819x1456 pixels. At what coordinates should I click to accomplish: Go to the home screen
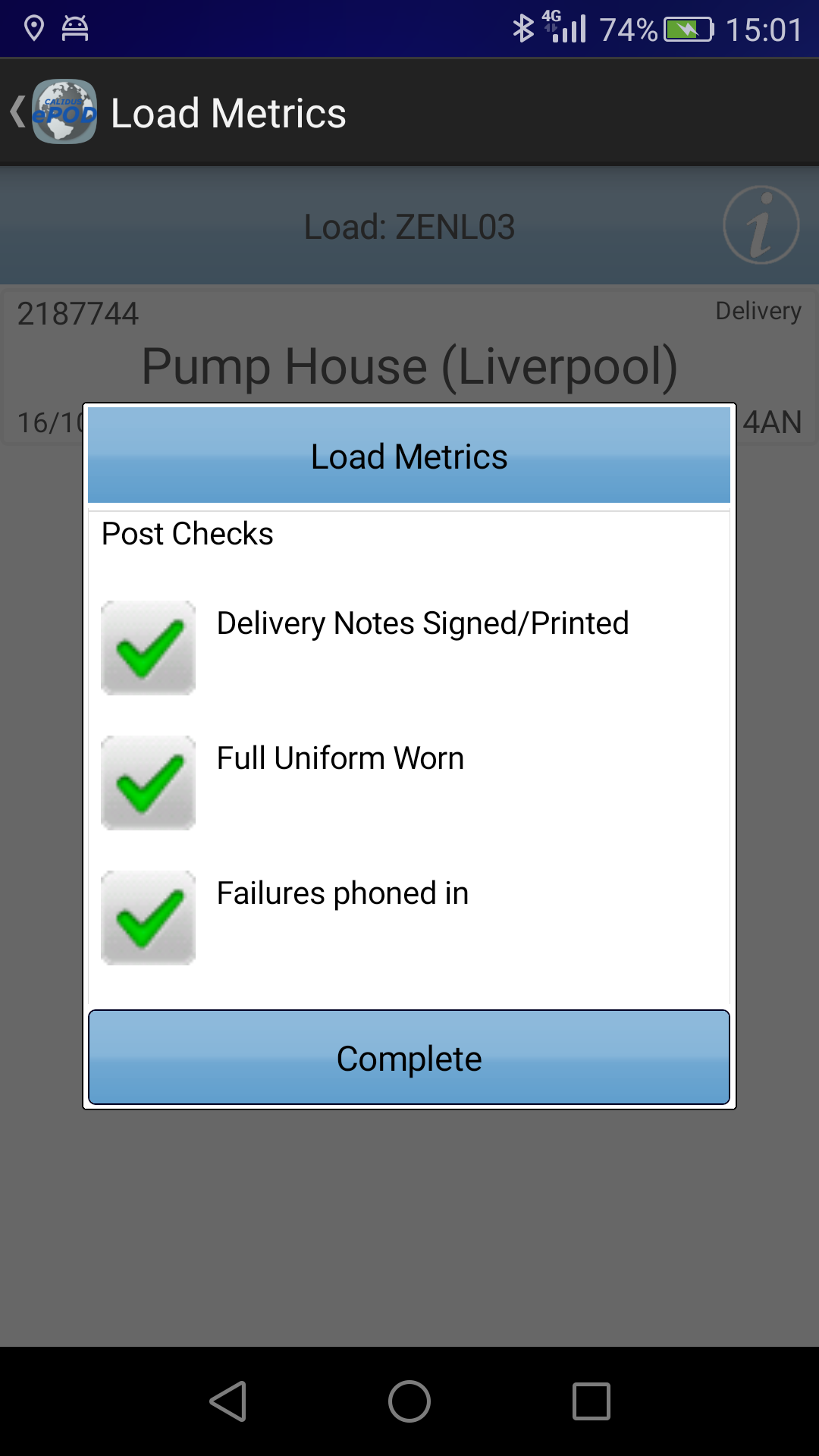[409, 1401]
